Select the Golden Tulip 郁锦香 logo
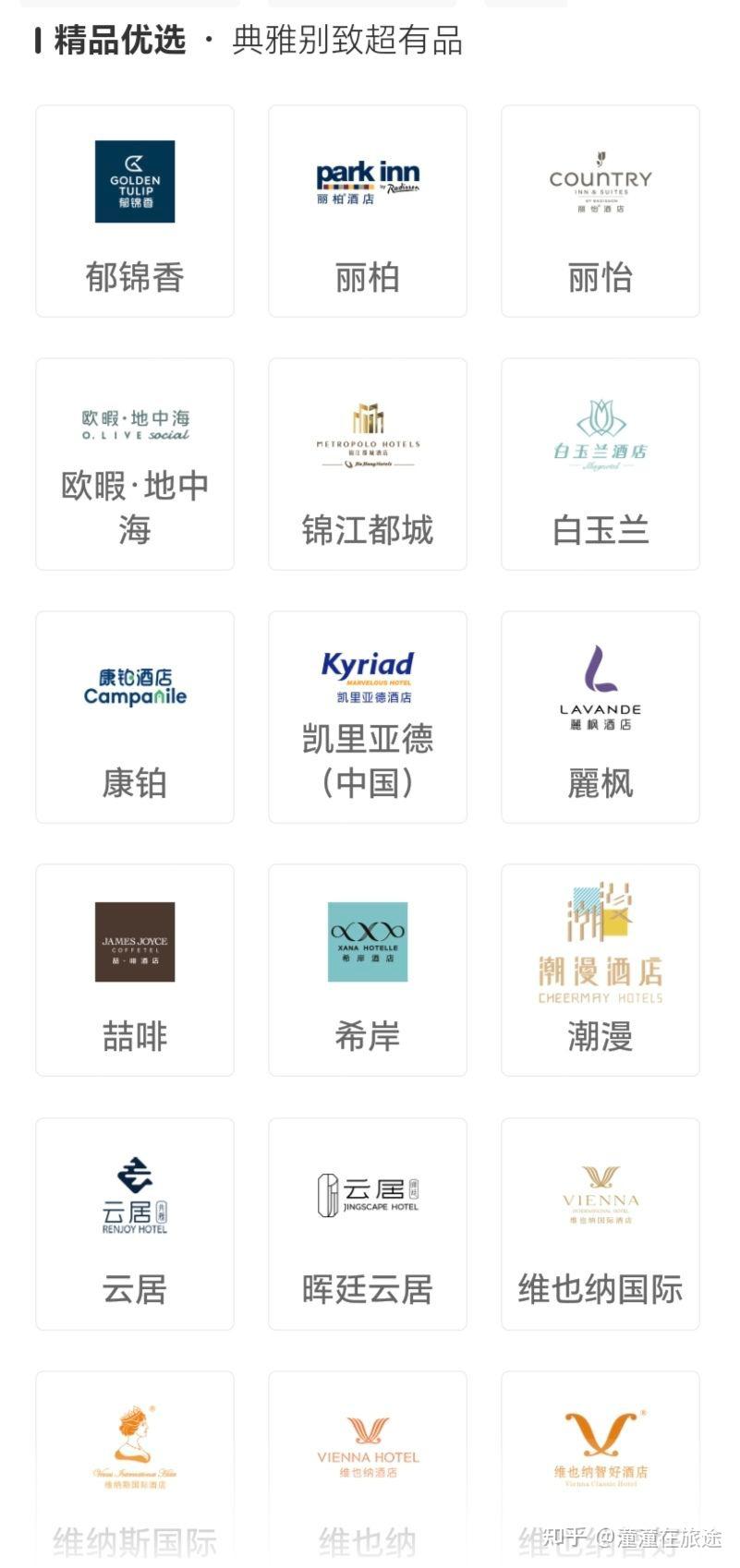This screenshot has height=1568, width=740. 134,182
